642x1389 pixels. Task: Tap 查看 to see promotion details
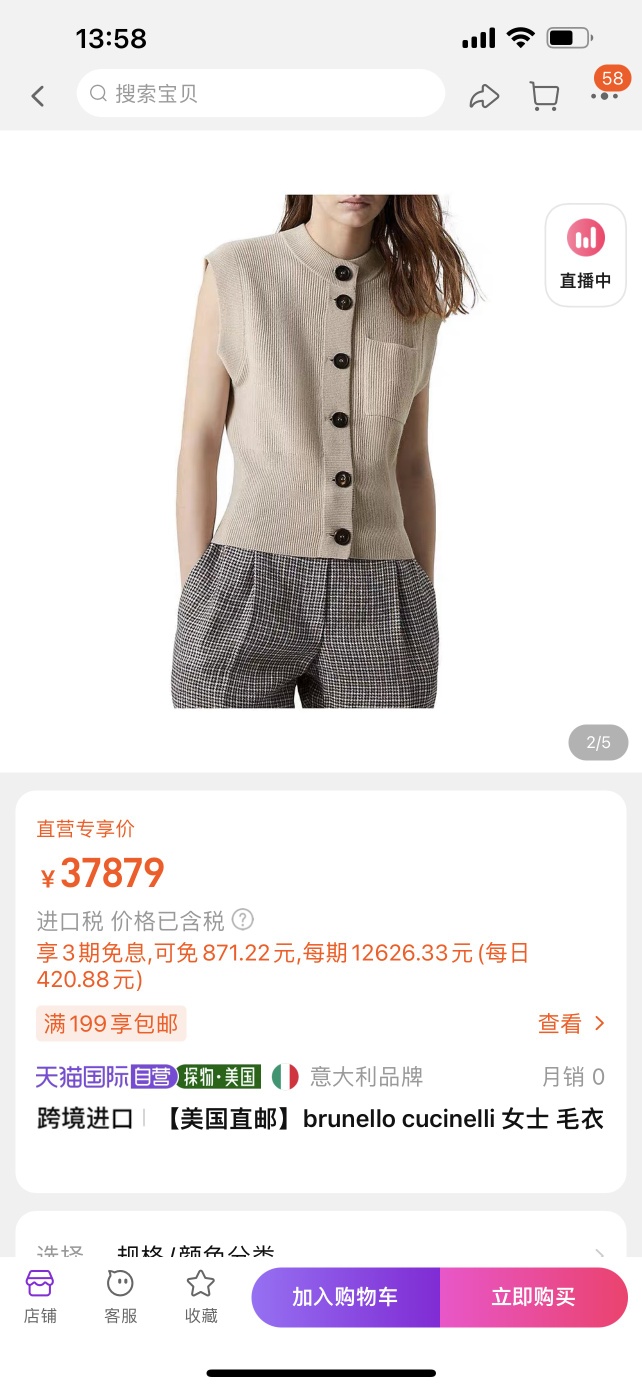(571, 1023)
